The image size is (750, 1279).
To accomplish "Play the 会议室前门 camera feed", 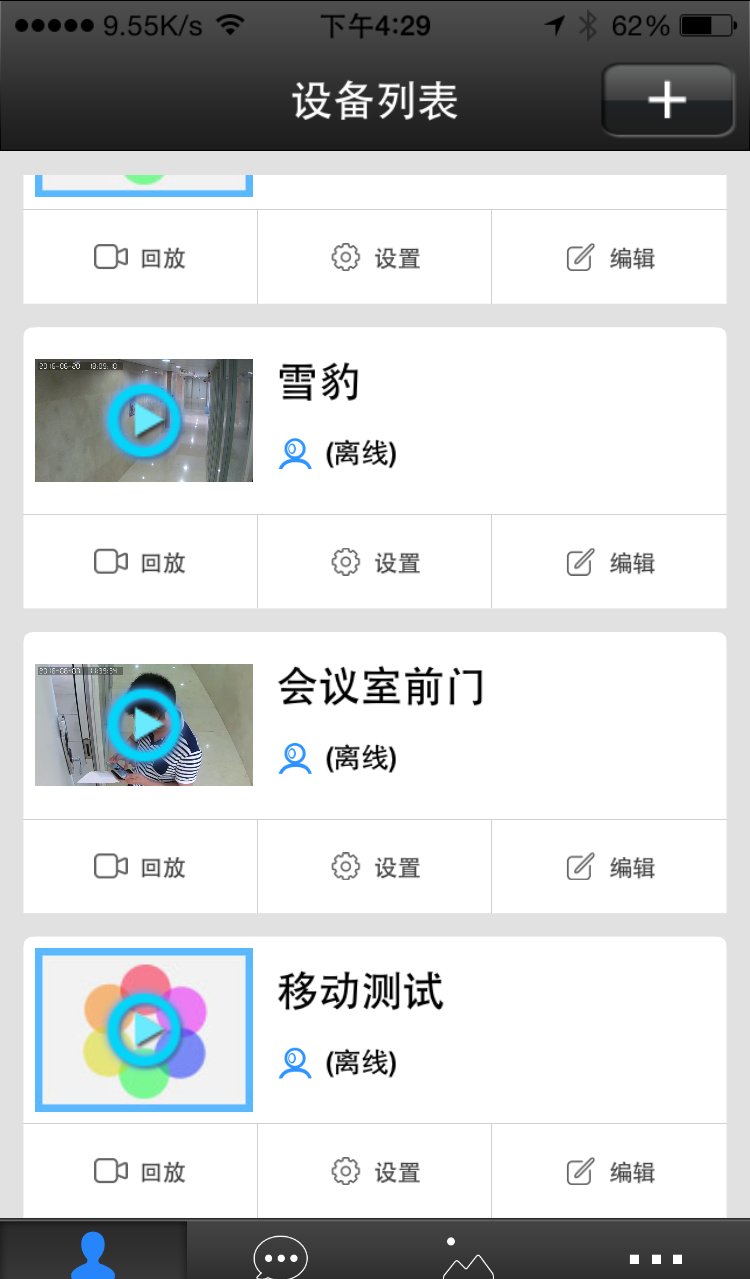I will [144, 724].
